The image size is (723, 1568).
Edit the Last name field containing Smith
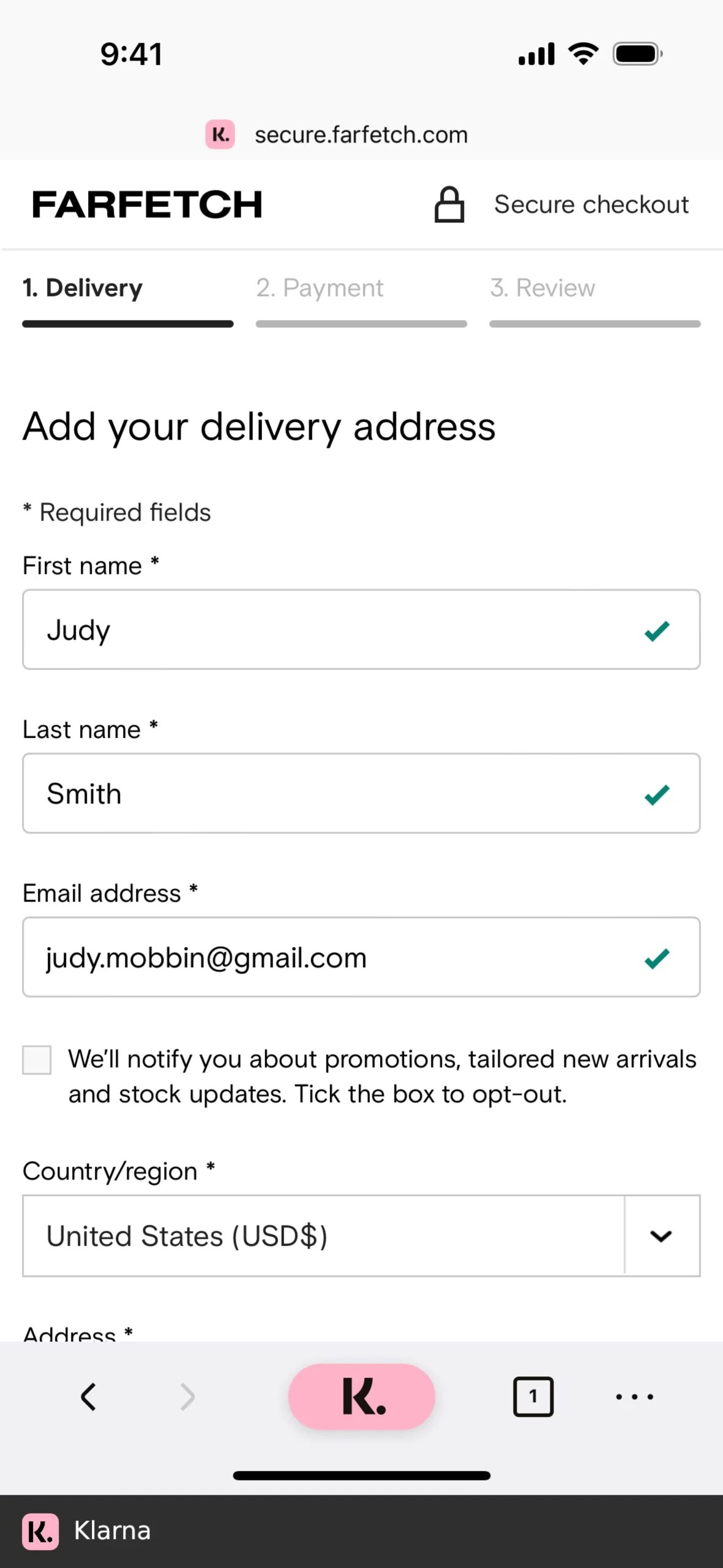click(361, 793)
